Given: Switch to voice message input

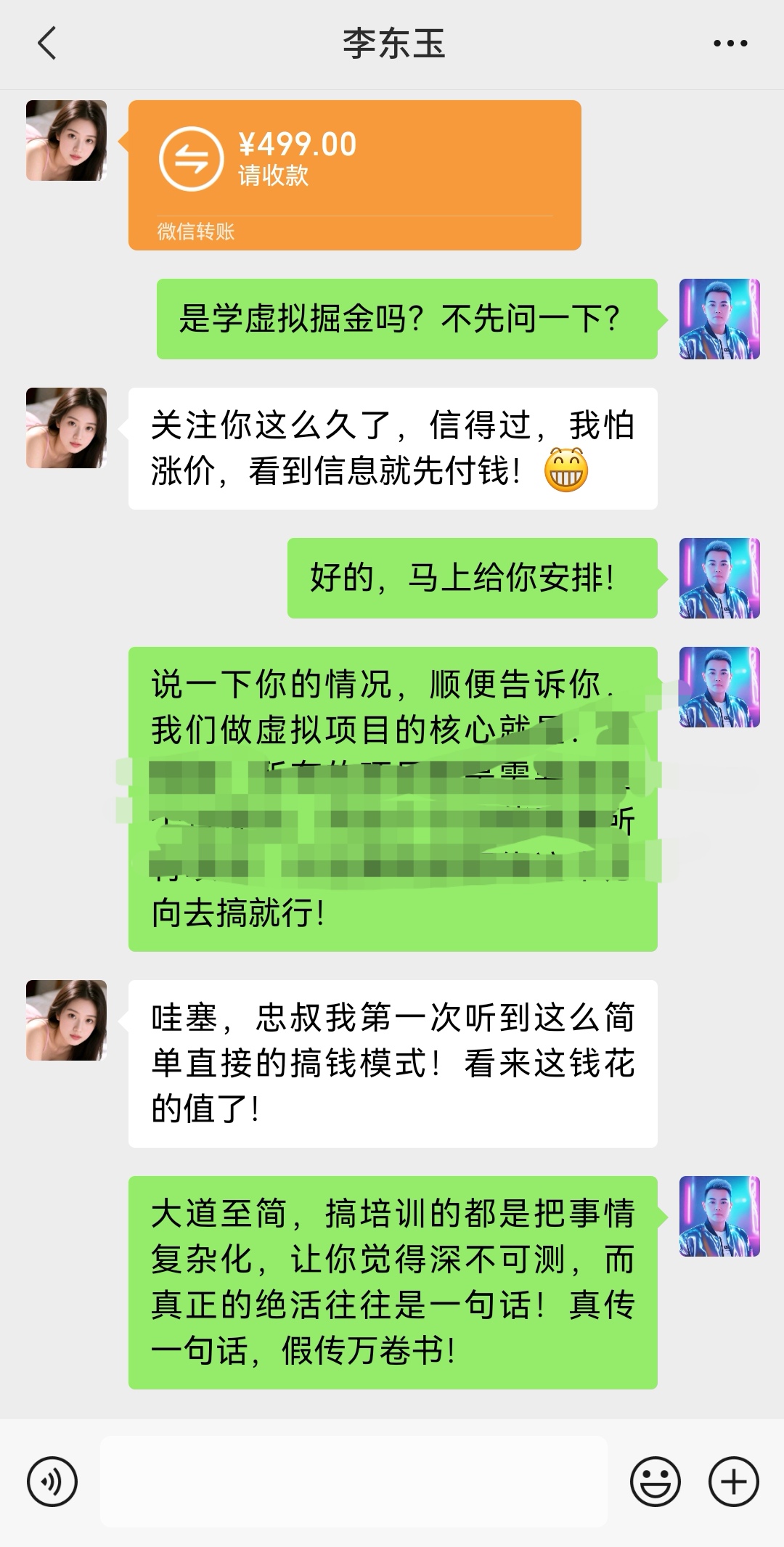Looking at the screenshot, I should (52, 1482).
